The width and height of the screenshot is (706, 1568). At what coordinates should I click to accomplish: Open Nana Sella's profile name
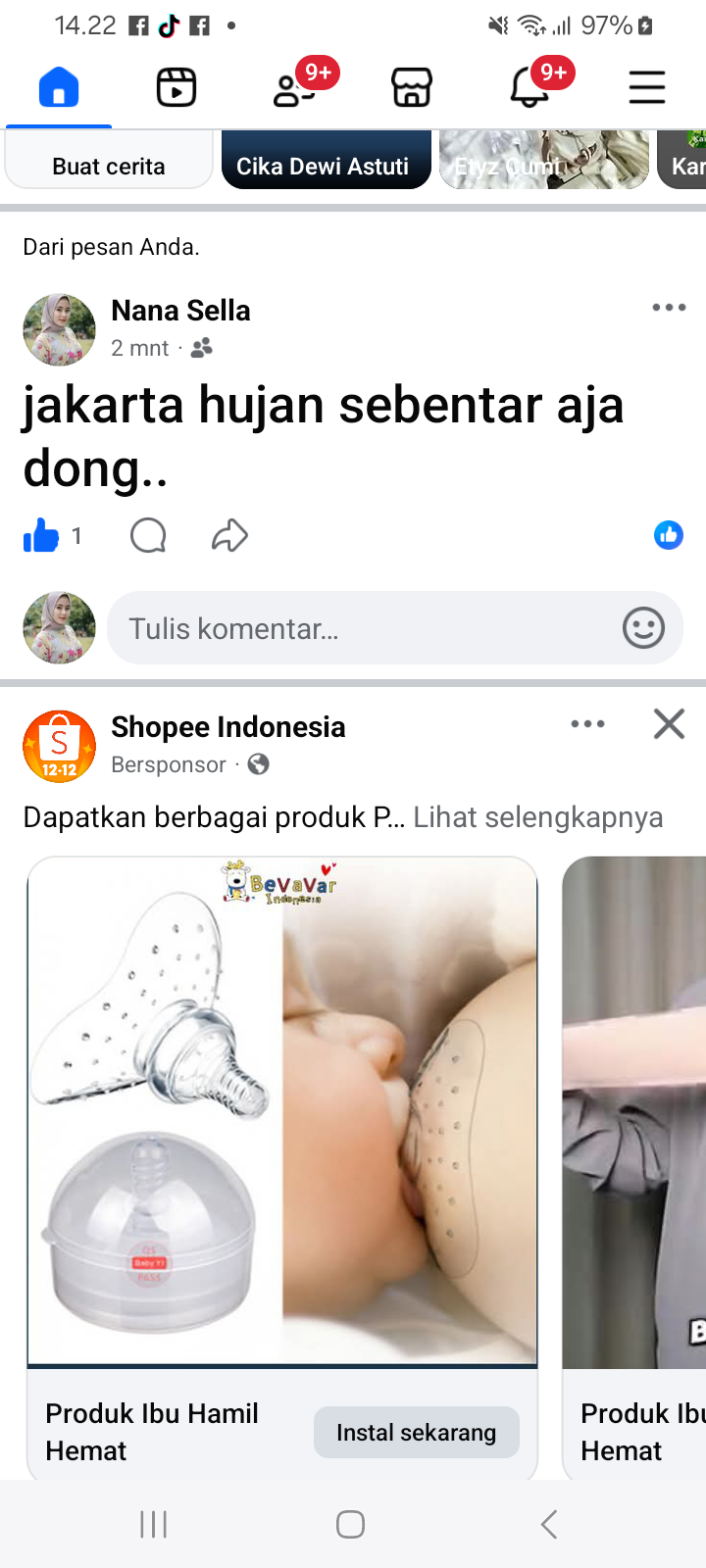180,311
